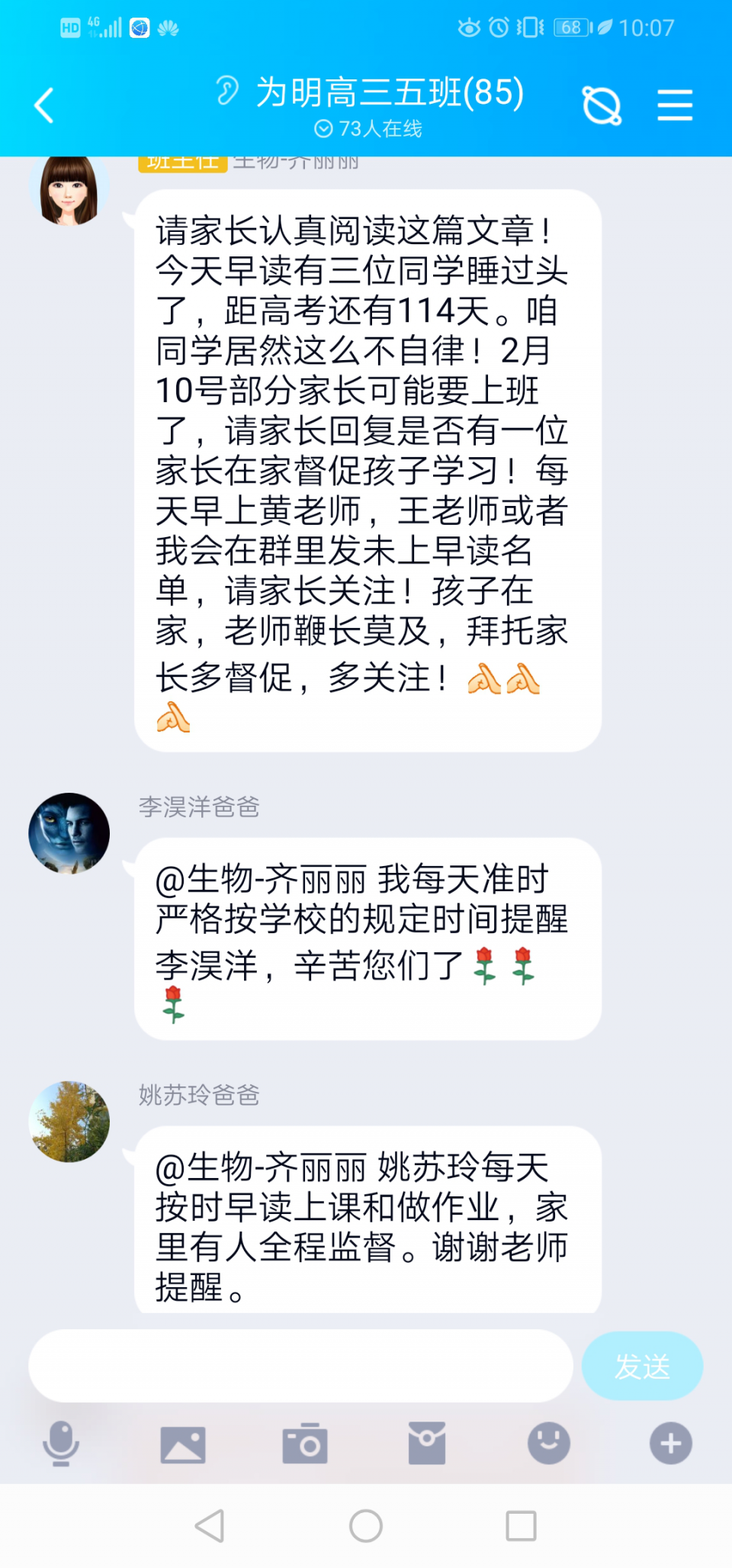Open the emoji sticker panel

point(549,1444)
